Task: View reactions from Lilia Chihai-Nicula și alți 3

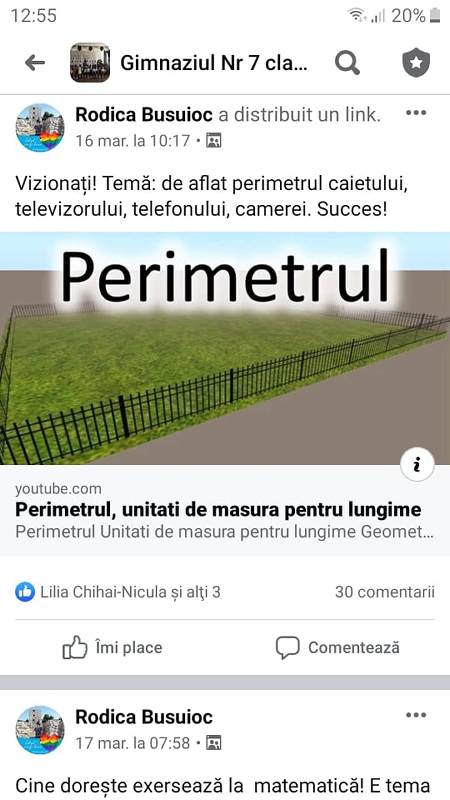Action: point(118,592)
